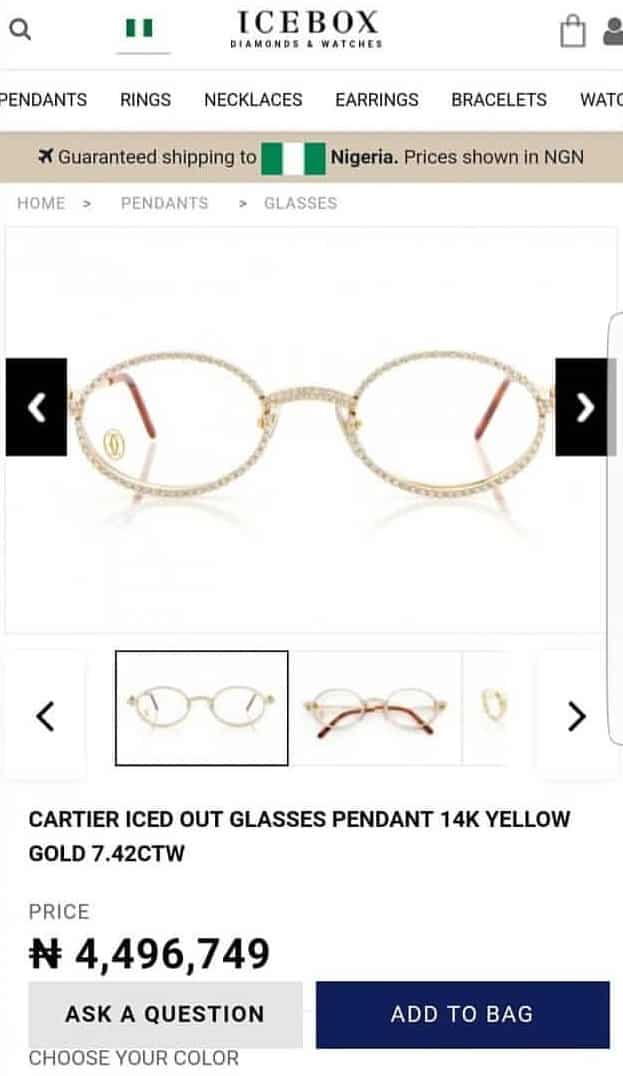Show previous product image
Screen dimensions: 623x1076
point(36,407)
